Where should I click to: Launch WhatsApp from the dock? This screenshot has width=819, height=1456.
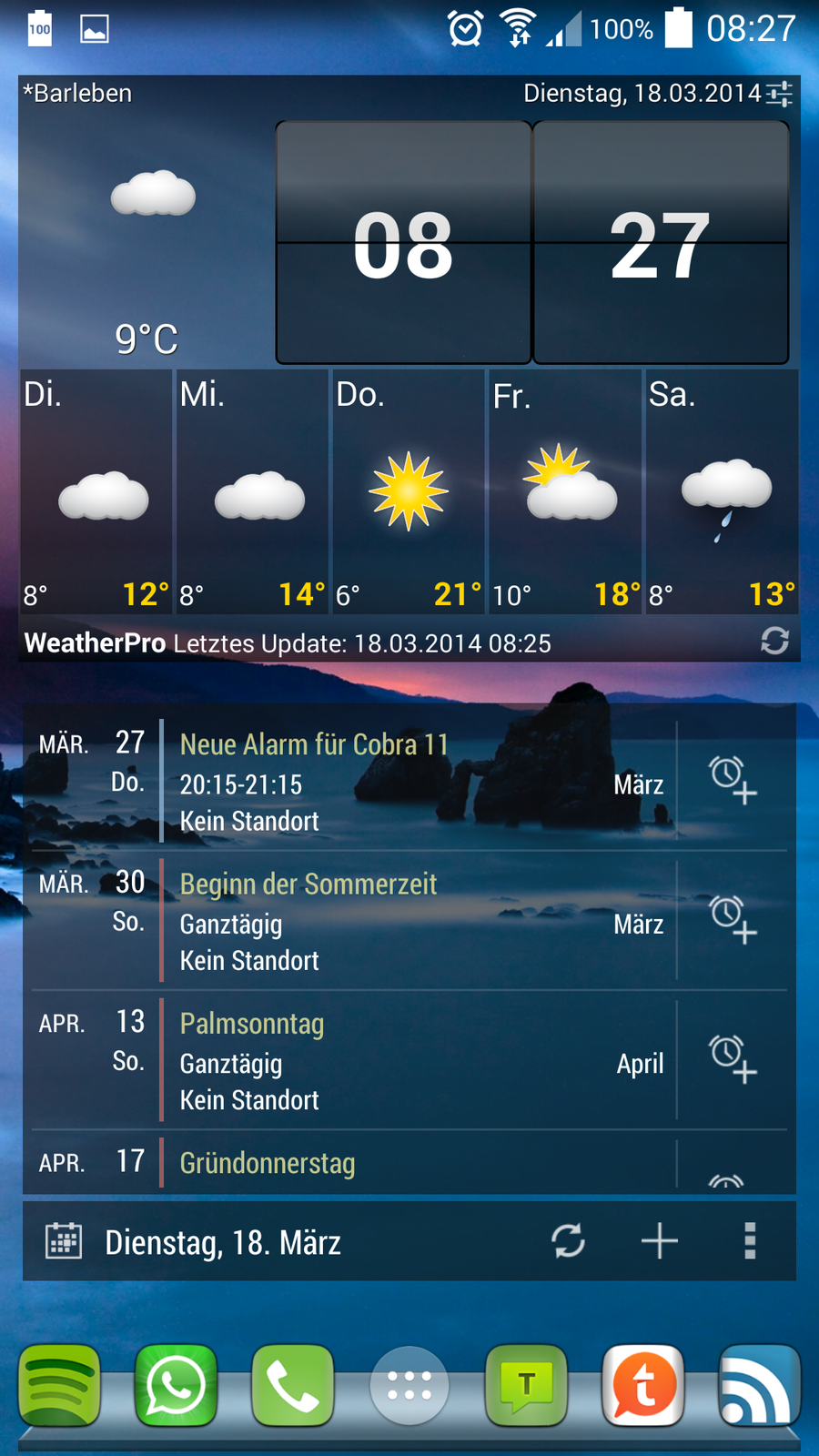(x=176, y=1385)
